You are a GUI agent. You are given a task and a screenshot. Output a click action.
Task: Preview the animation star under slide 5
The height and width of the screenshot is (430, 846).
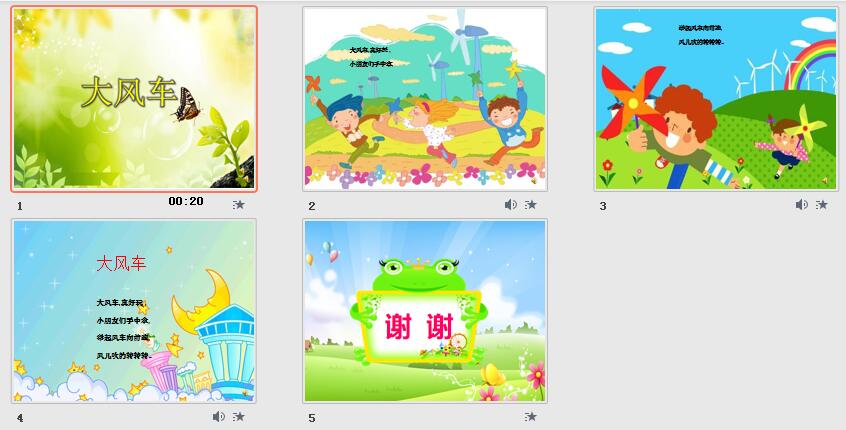click(x=530, y=417)
